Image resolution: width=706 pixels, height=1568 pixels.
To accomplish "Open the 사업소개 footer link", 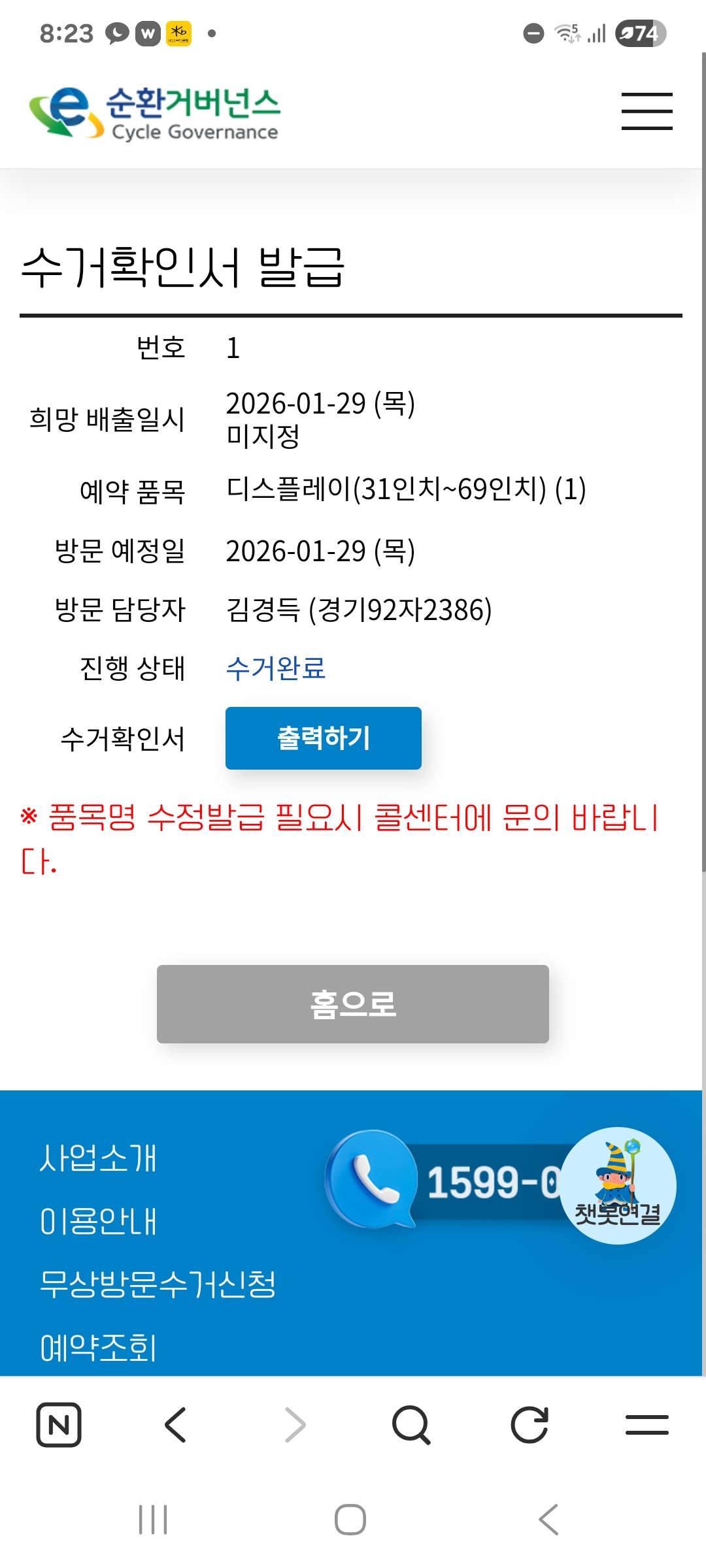I will point(98,1158).
